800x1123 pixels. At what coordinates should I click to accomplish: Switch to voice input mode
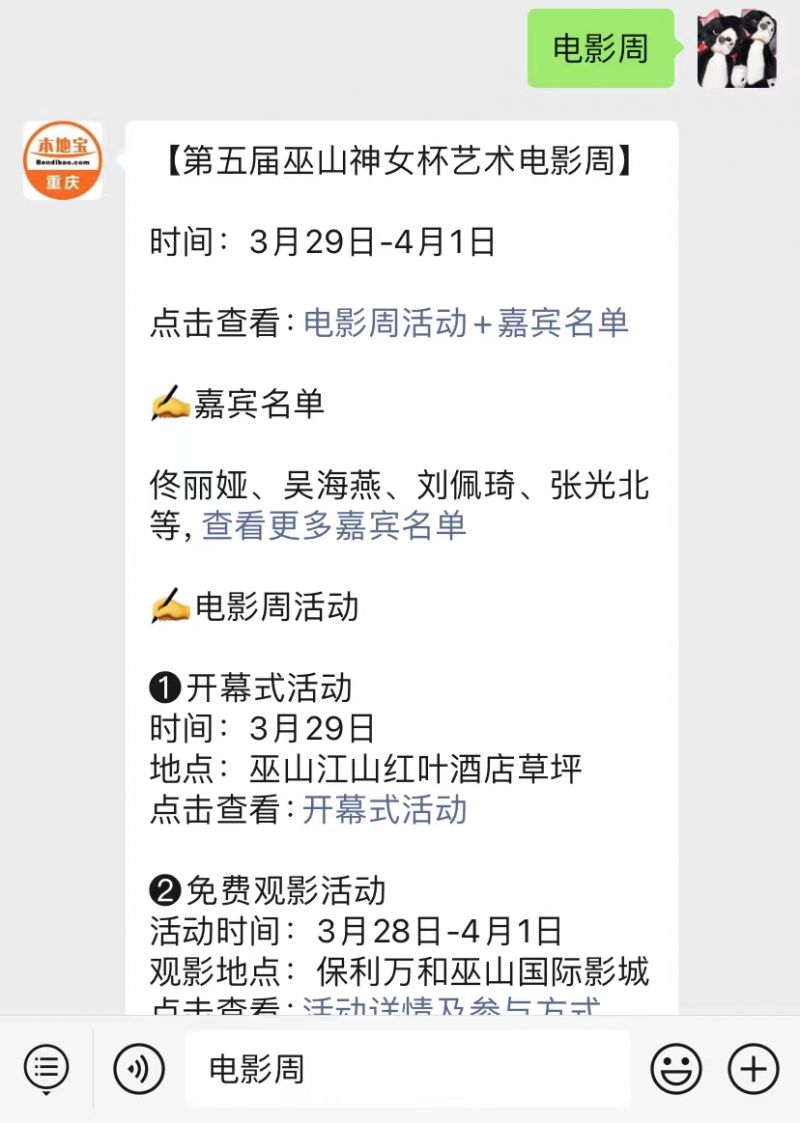point(139,1069)
